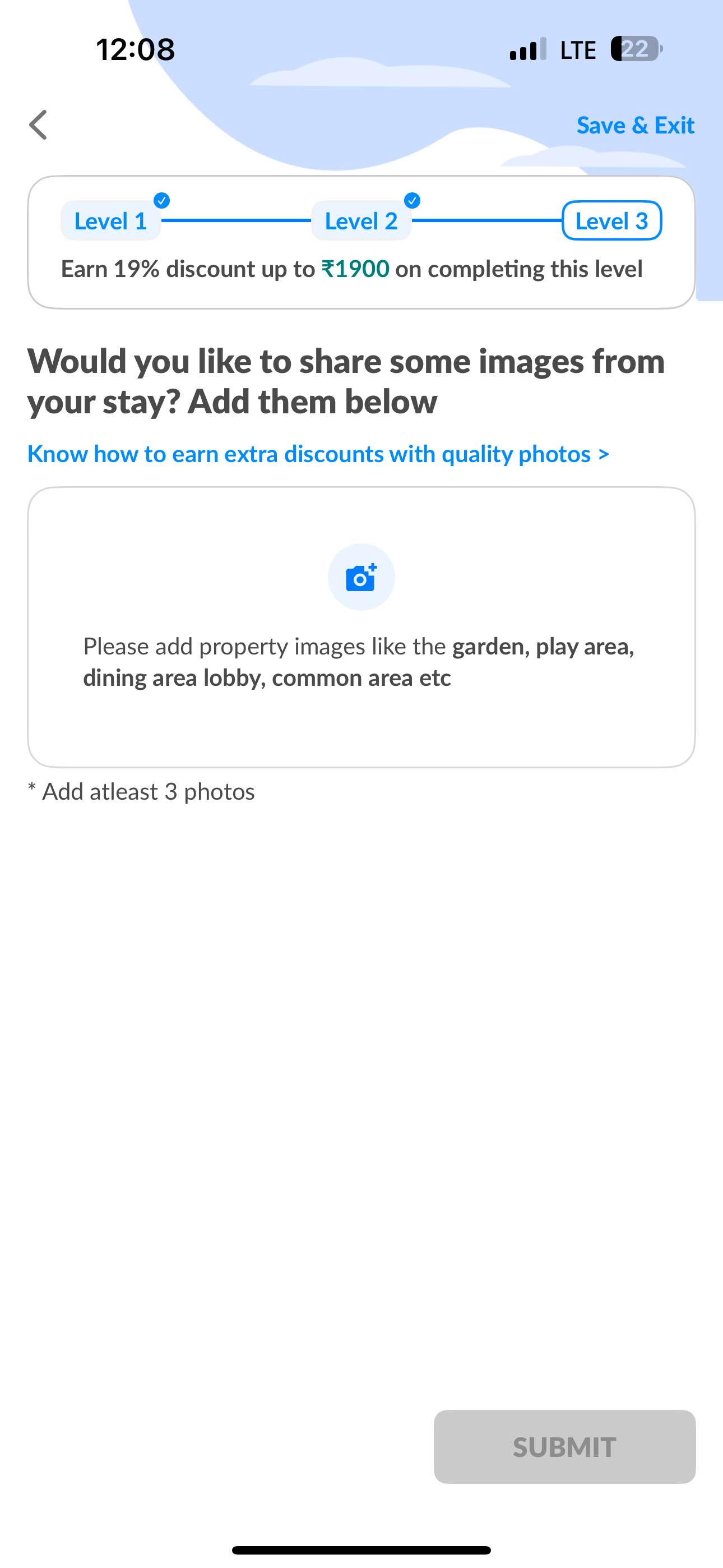723x1568 pixels.
Task: Open the Level 1 step
Action: [x=110, y=221]
